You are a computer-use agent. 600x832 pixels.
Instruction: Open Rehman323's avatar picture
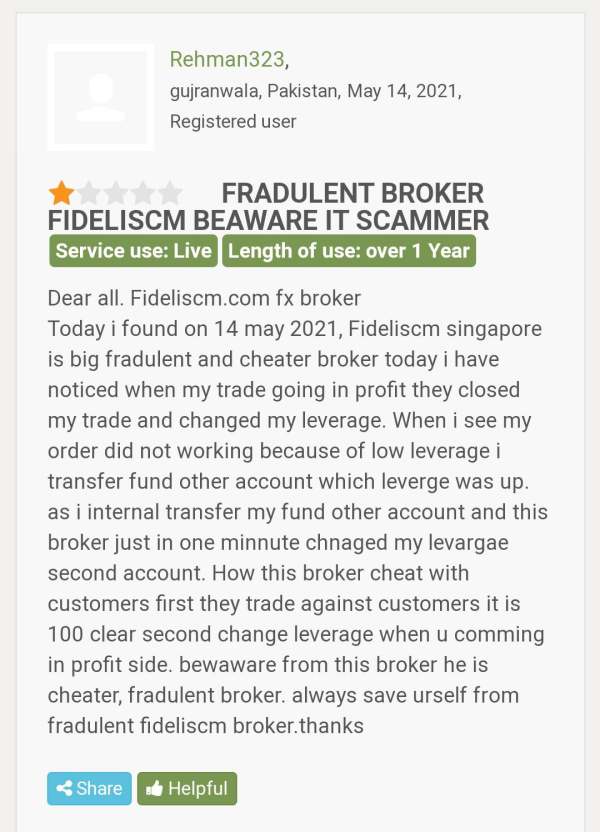[x=101, y=98]
